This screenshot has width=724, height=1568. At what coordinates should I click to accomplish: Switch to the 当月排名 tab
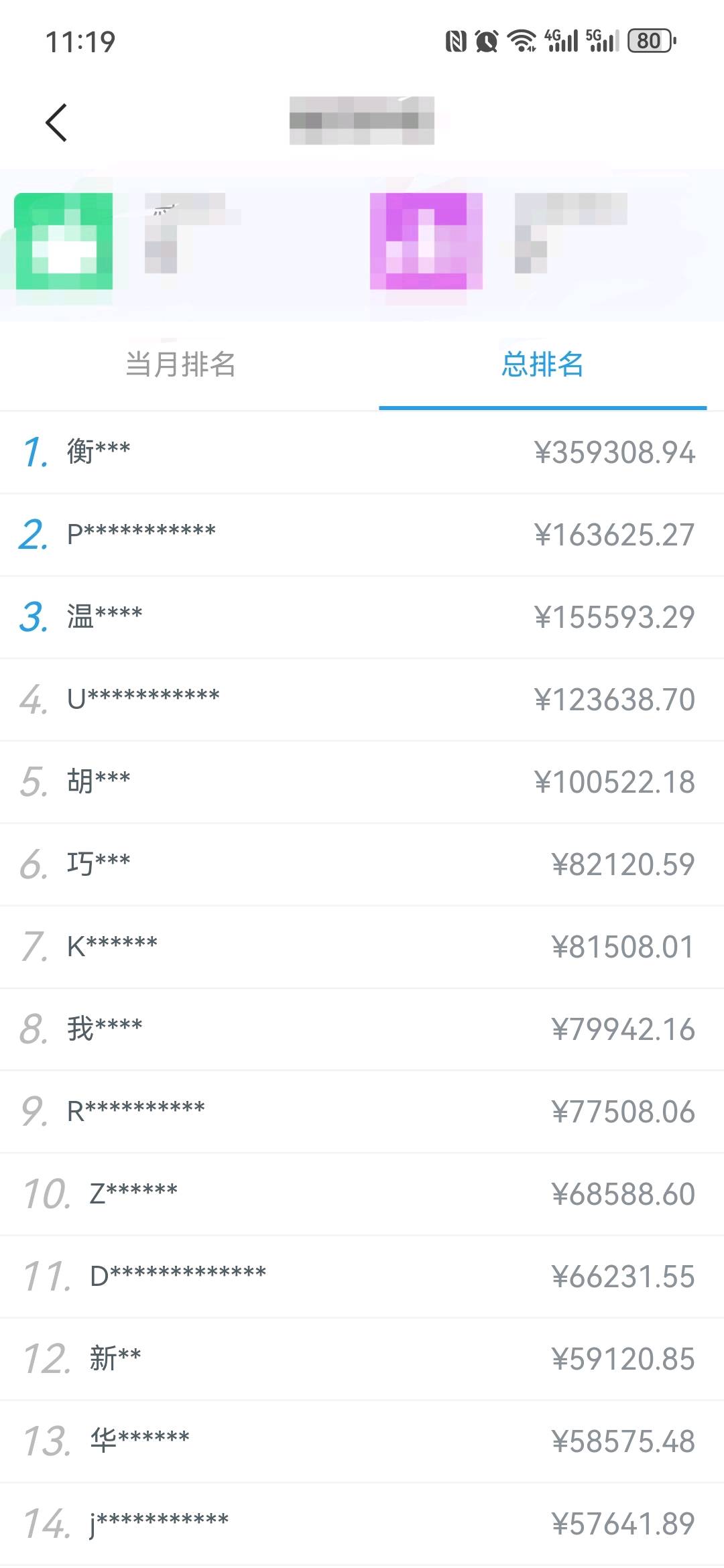point(181,365)
